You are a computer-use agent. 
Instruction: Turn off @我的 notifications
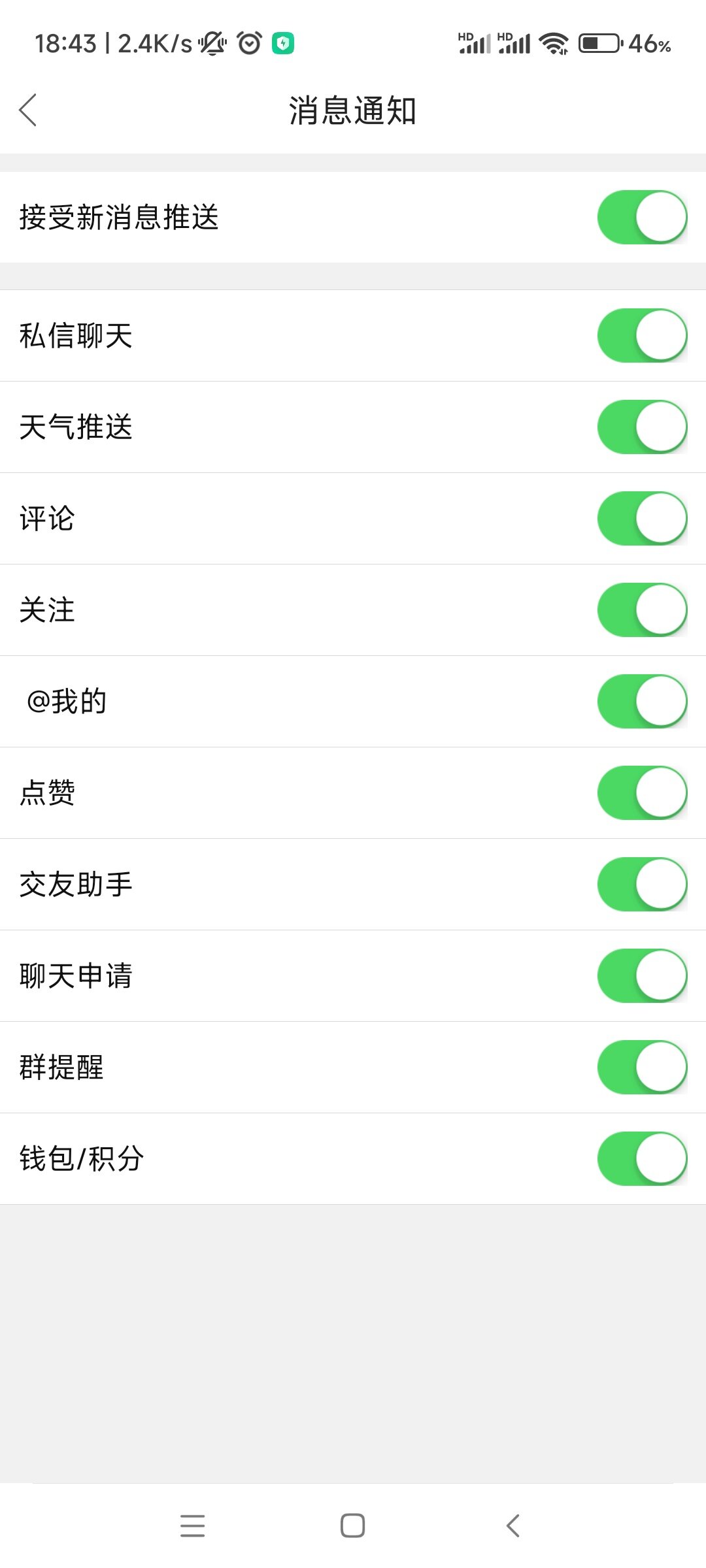[642, 702]
